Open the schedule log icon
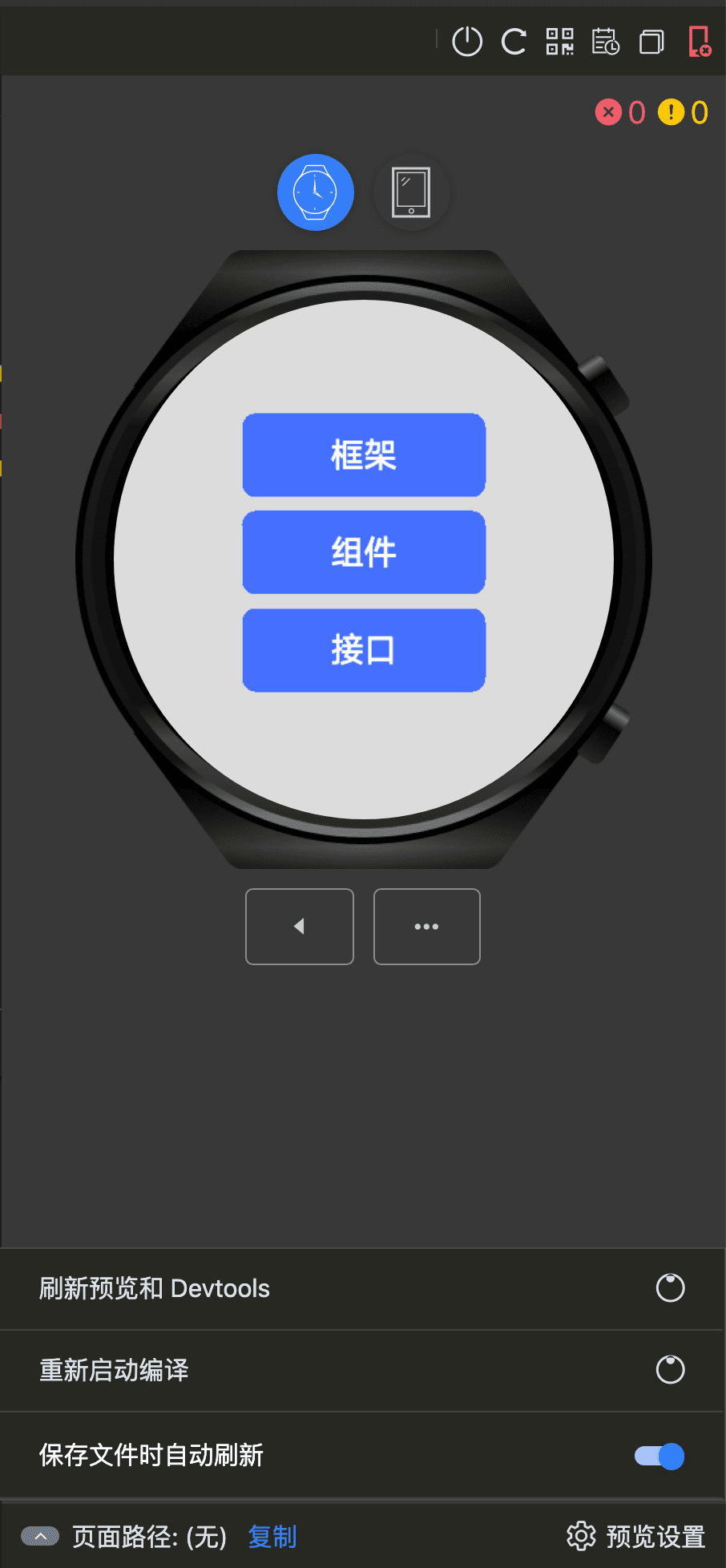 pos(605,42)
